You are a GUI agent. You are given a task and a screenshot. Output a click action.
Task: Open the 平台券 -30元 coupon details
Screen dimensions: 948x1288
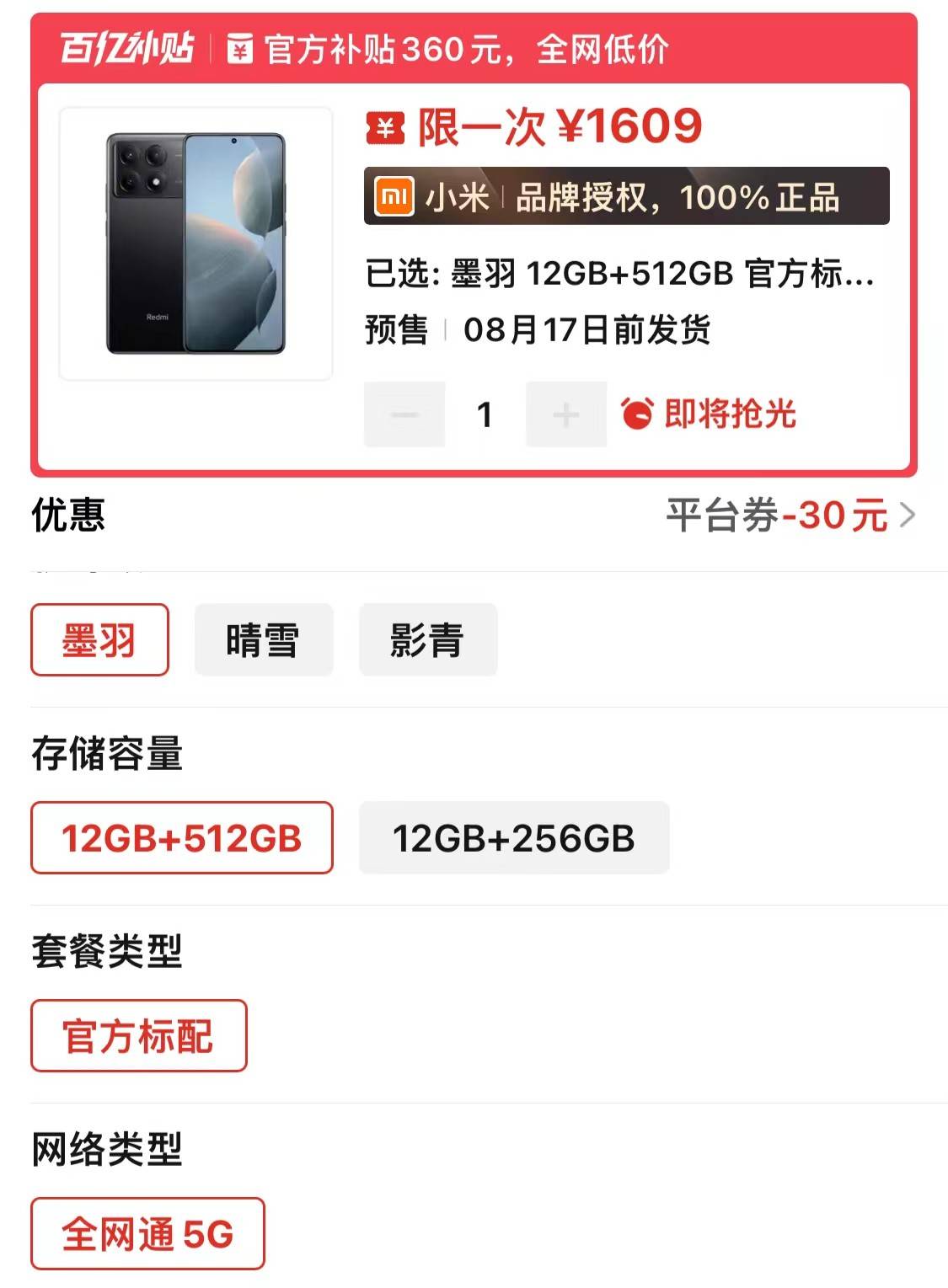click(x=790, y=515)
